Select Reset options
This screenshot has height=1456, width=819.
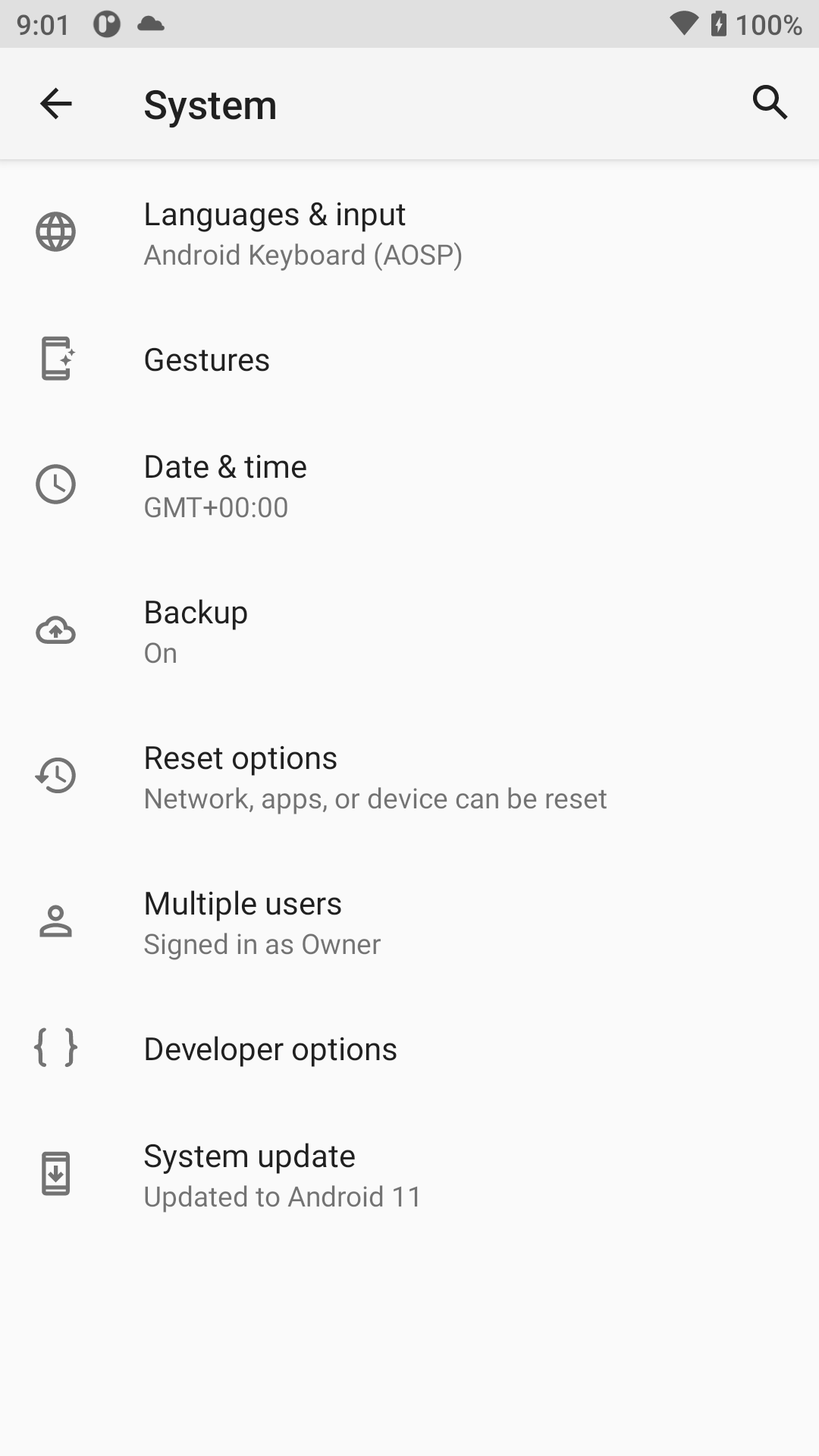409,777
